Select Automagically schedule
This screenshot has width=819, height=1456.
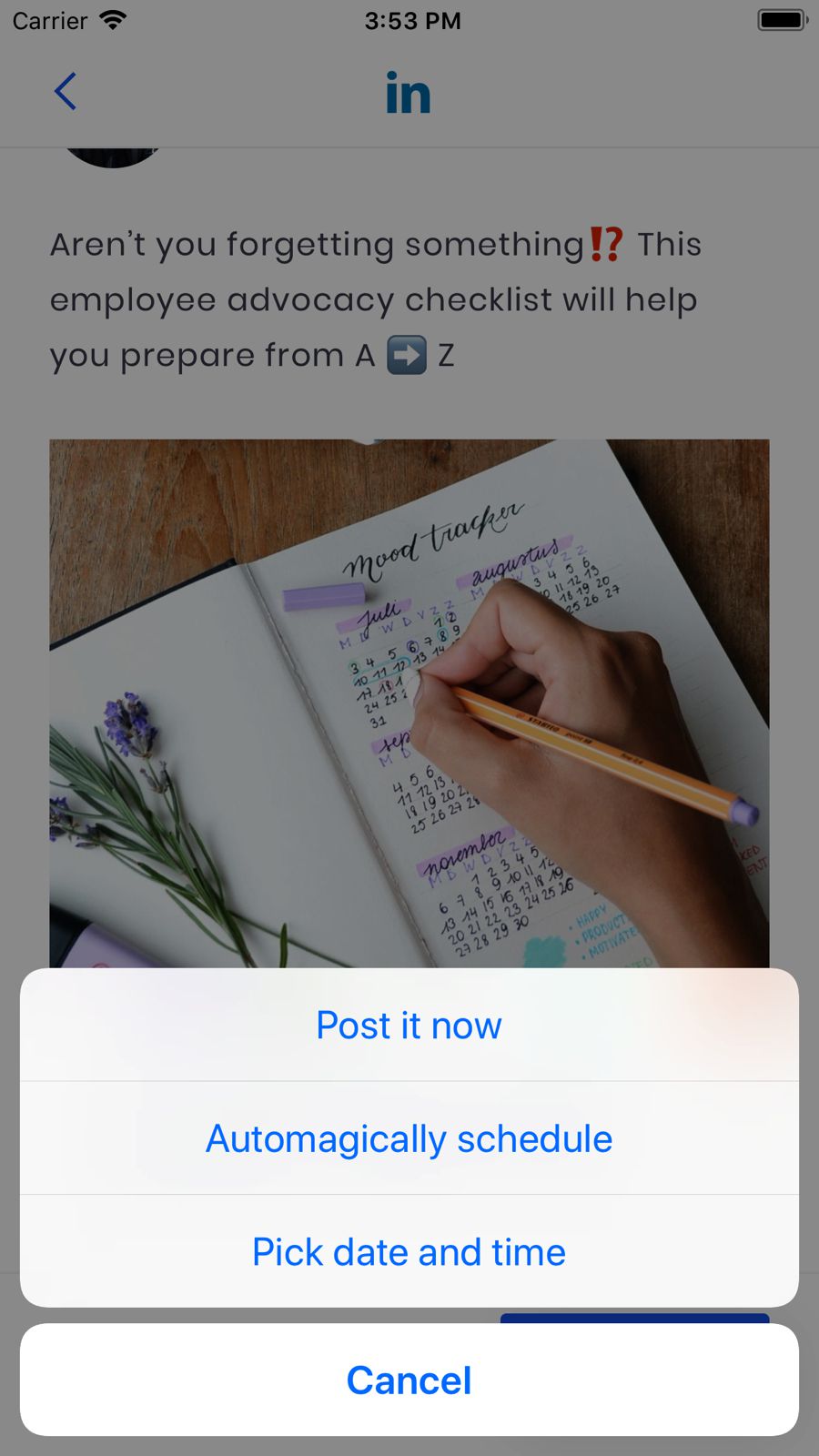point(409,1138)
